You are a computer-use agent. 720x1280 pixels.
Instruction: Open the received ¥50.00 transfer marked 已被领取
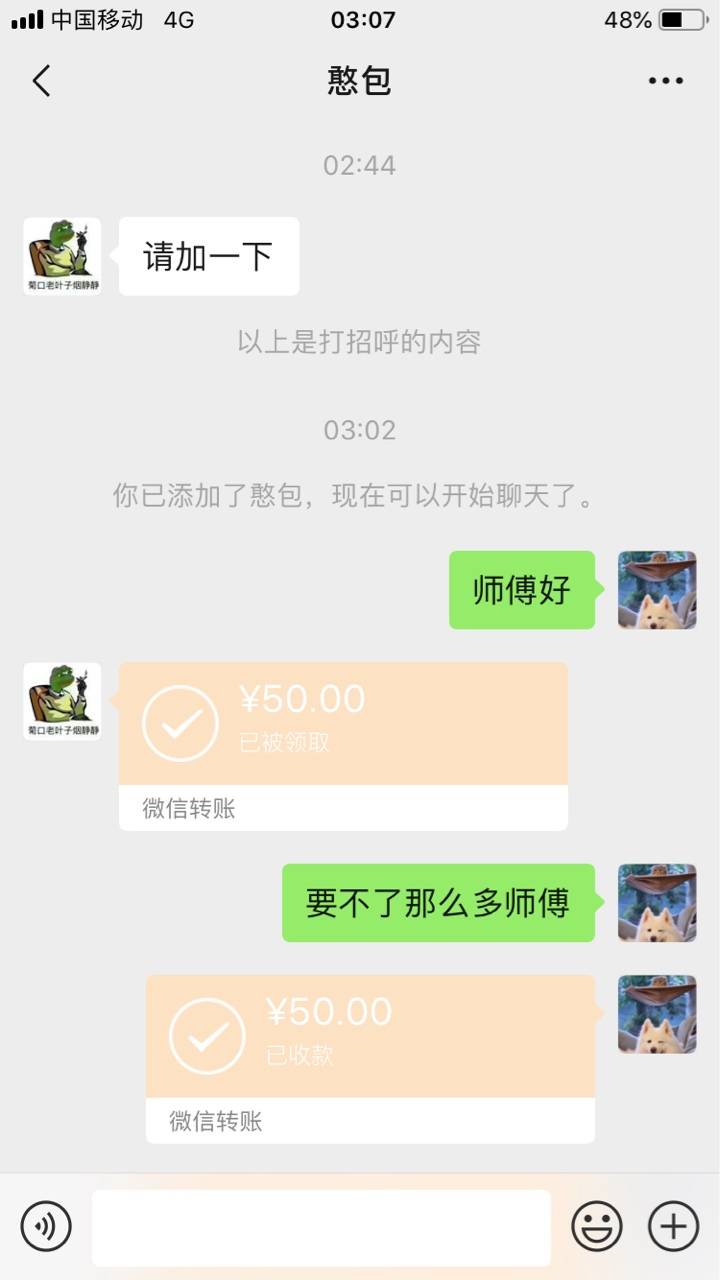(343, 745)
